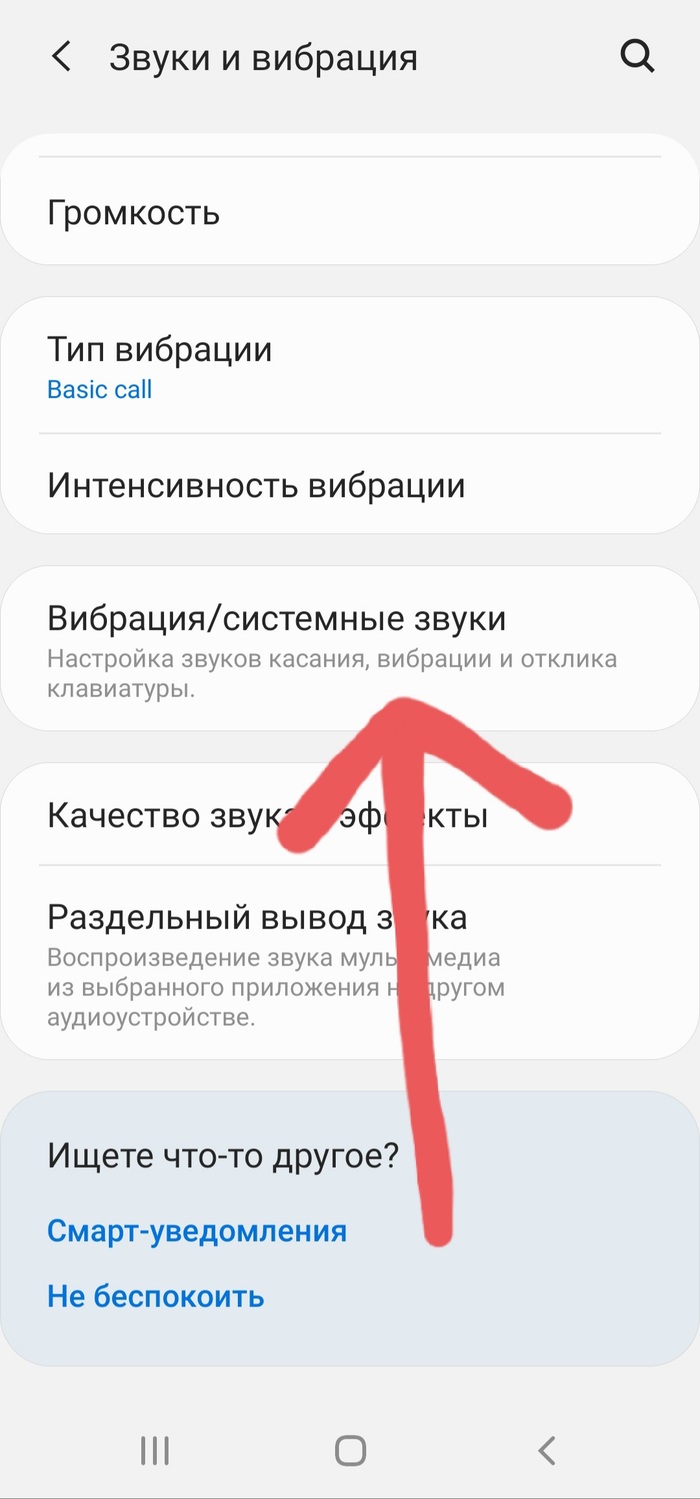Choose Тип вибрации pattern
Viewport: 700px width, 1499px height.
pyautogui.click(x=160, y=367)
